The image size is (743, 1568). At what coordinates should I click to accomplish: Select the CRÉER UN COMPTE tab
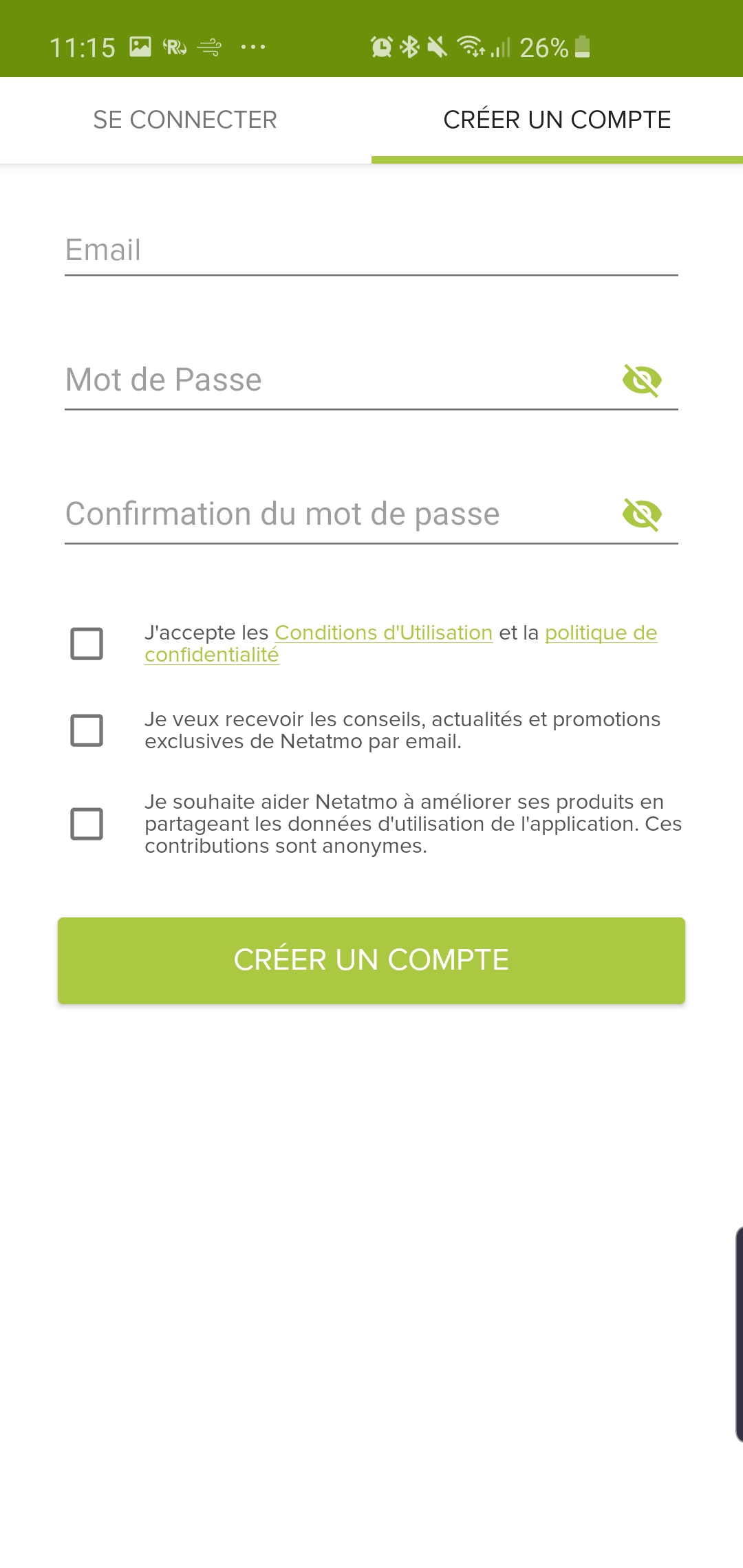(x=557, y=120)
